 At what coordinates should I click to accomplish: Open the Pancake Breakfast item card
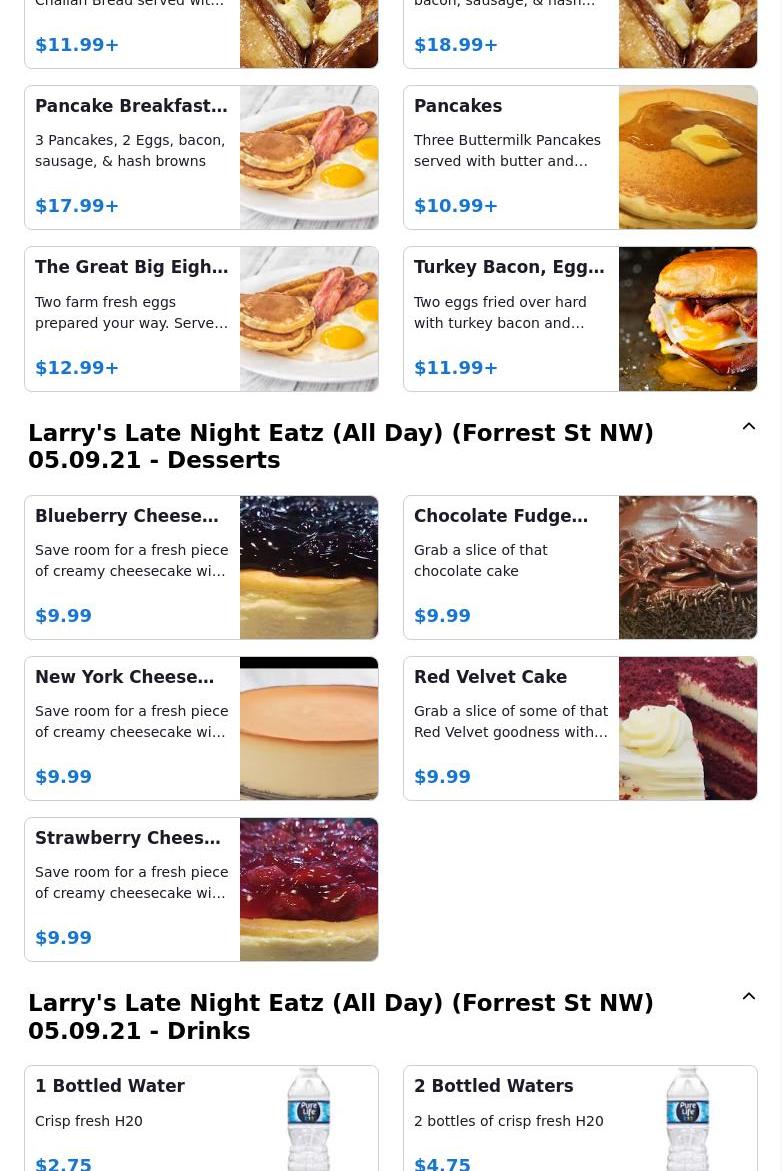(201, 157)
